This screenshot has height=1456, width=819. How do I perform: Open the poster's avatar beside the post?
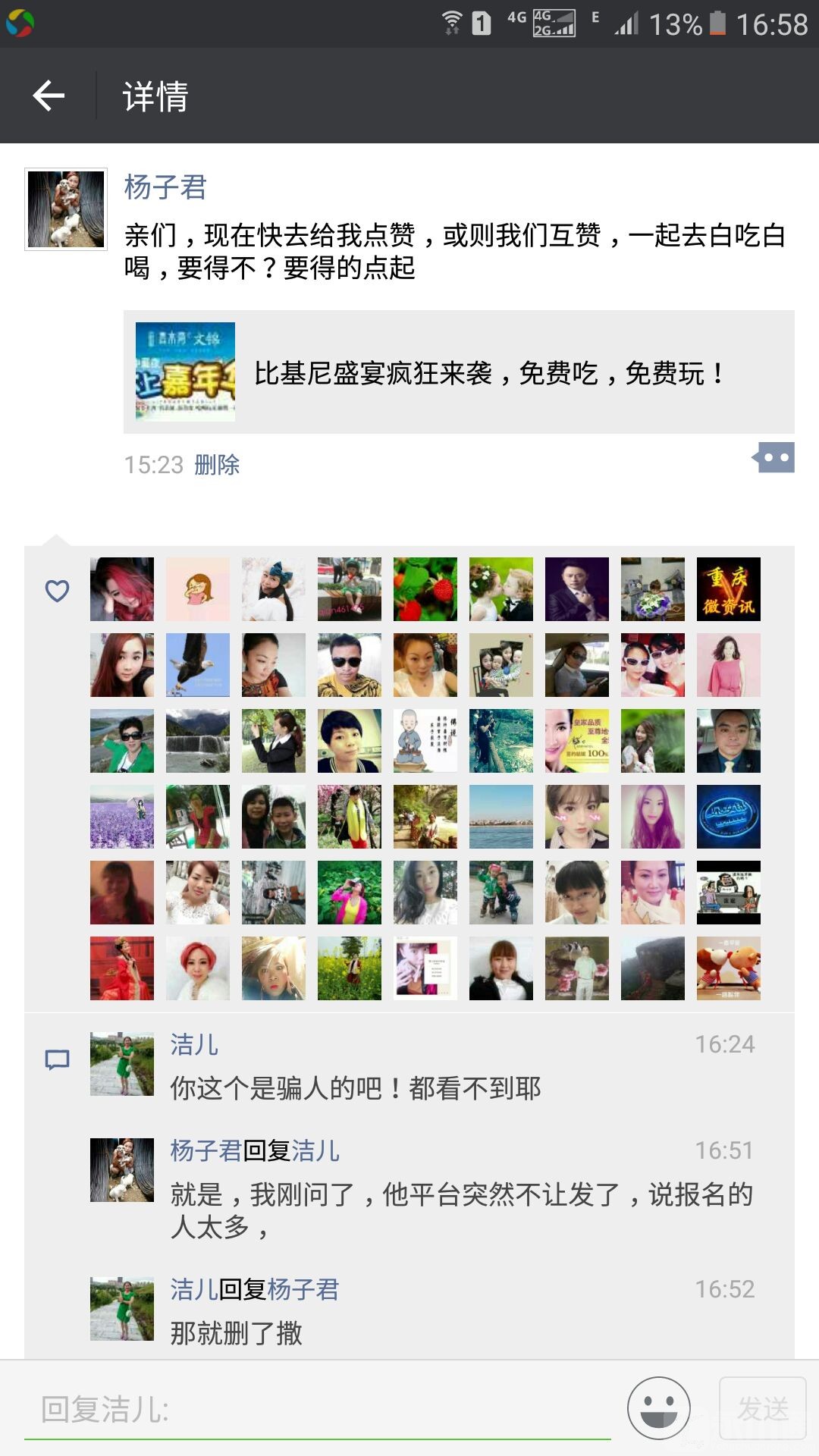(66, 209)
